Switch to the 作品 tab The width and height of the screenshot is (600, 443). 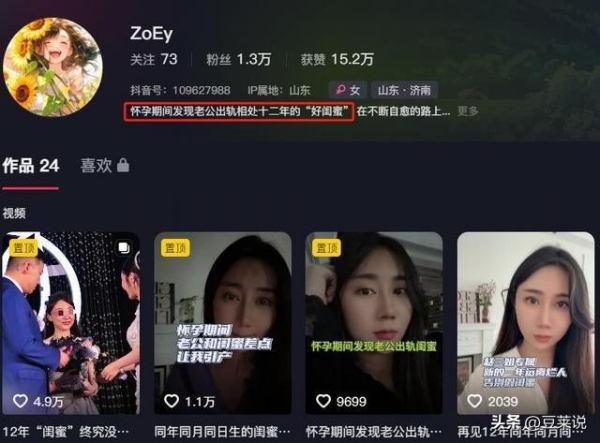(31, 166)
